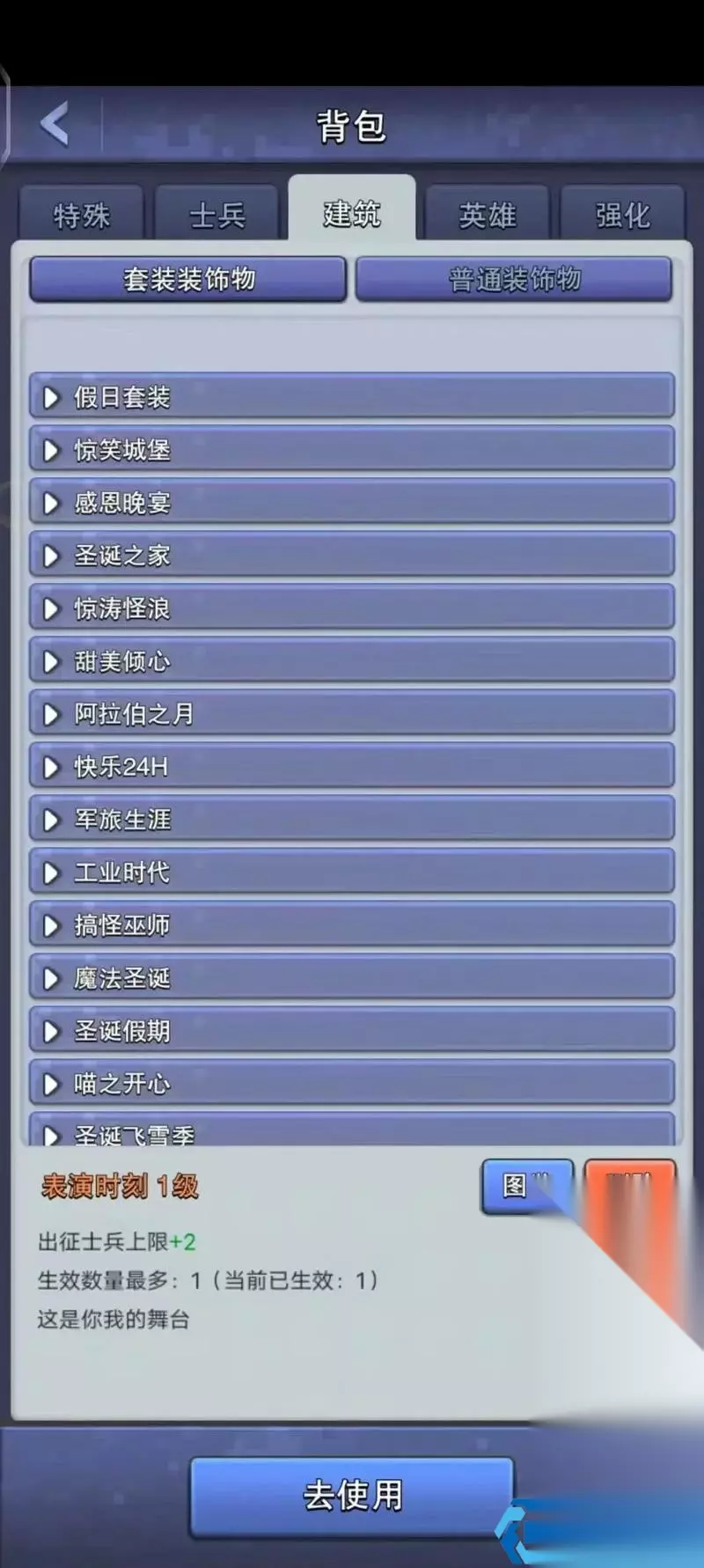Expand the 军旅生涯 set
The width and height of the screenshot is (704, 1568).
coord(352,819)
